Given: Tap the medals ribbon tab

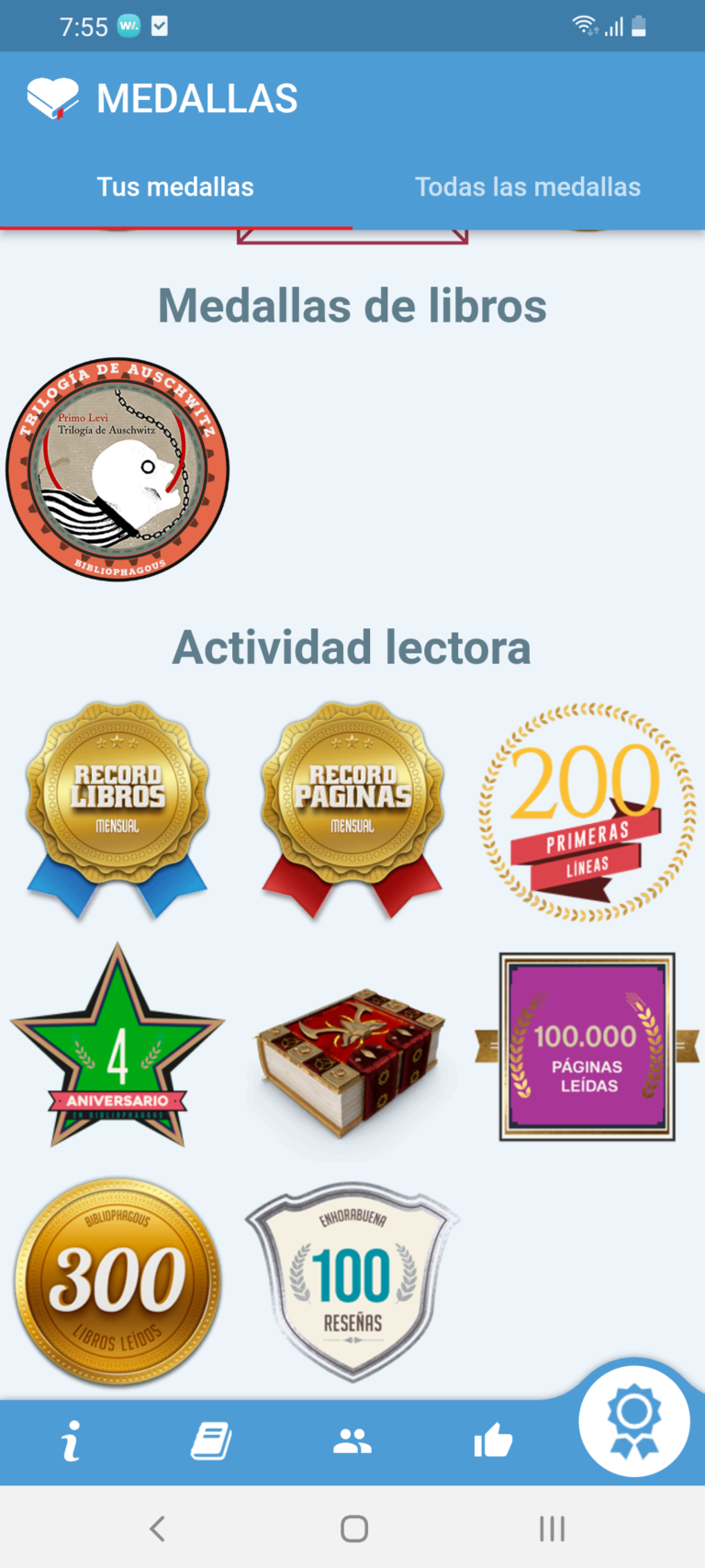Looking at the screenshot, I should 634,1421.
